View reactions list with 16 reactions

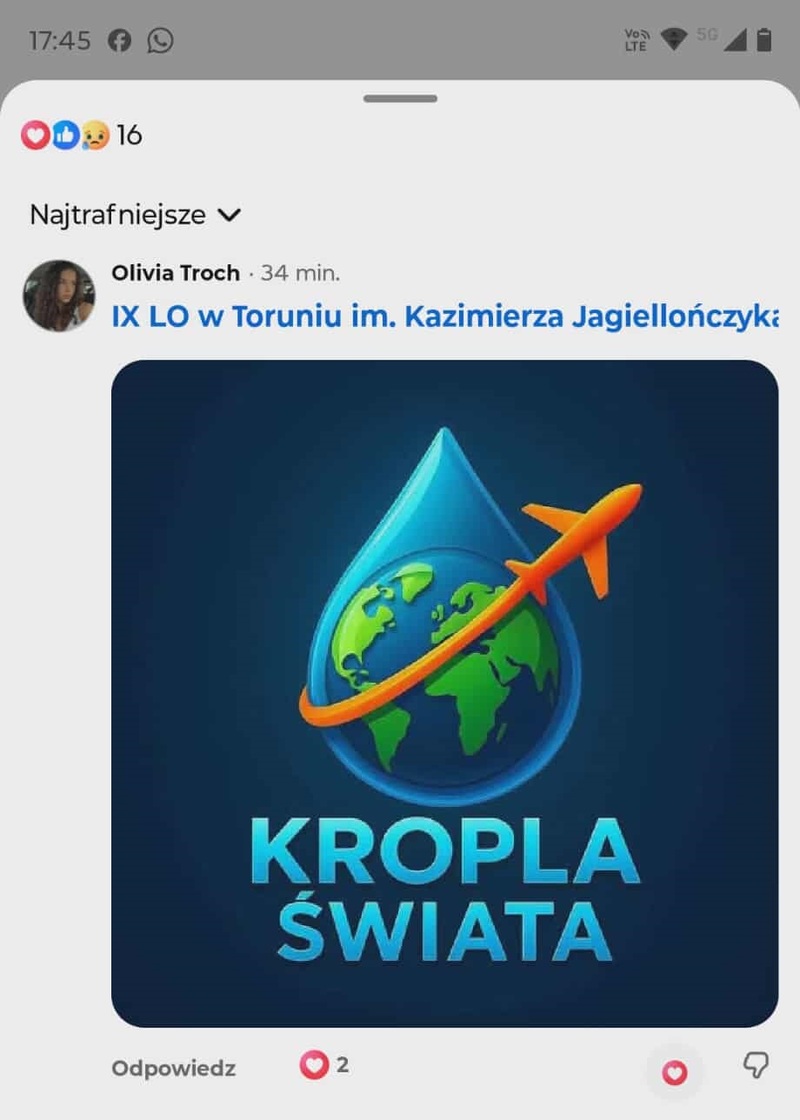coord(82,135)
